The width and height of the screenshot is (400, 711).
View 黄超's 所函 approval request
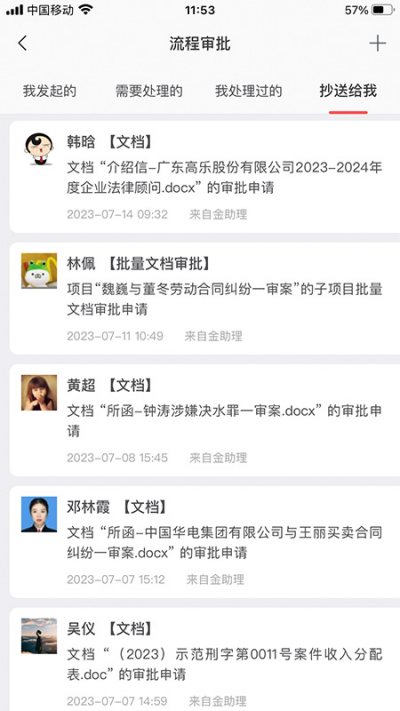(205, 420)
